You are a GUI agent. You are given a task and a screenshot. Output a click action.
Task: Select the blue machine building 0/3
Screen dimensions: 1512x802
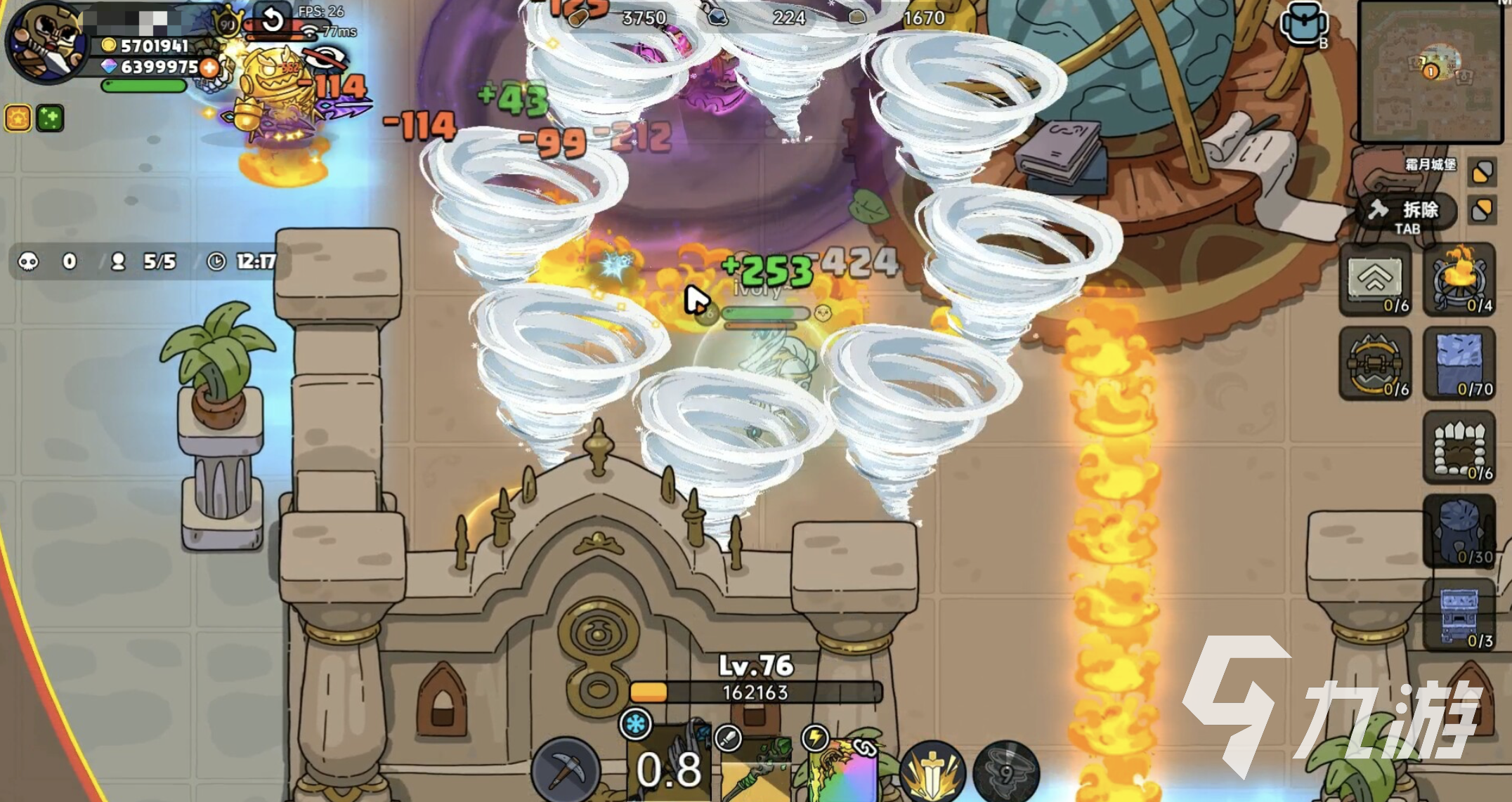click(1459, 615)
